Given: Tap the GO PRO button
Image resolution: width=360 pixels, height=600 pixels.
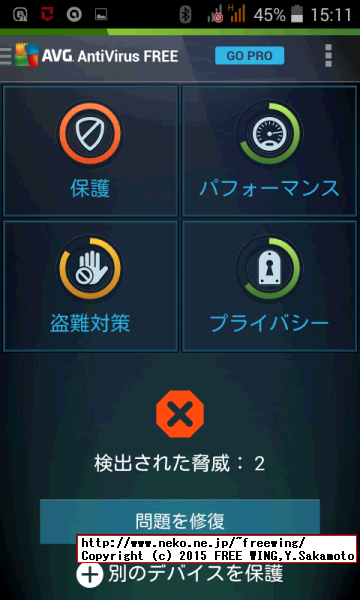Looking at the screenshot, I should coord(249,56).
